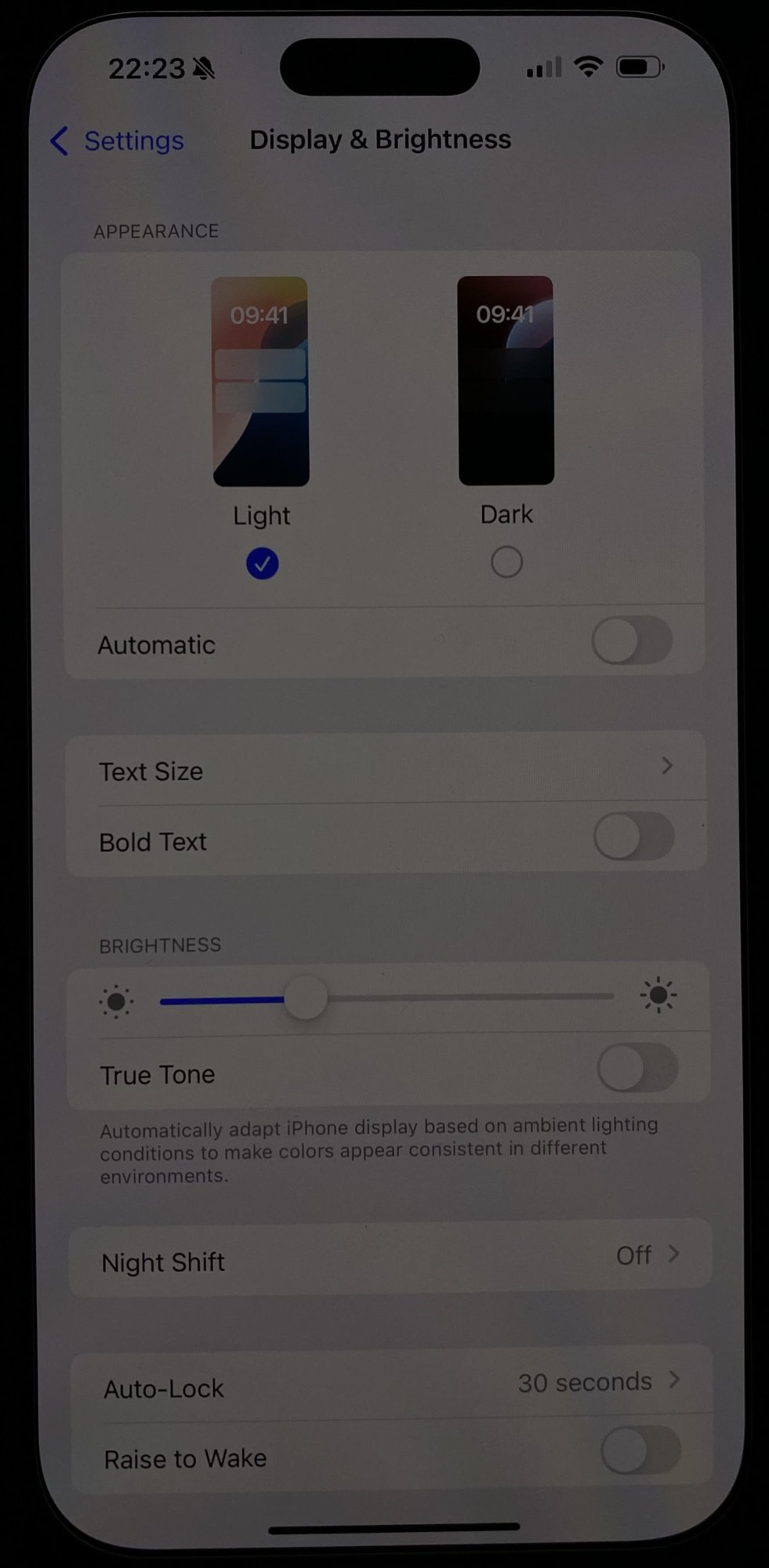Open Night Shift settings
This screenshot has width=769, height=1568.
(x=390, y=1259)
